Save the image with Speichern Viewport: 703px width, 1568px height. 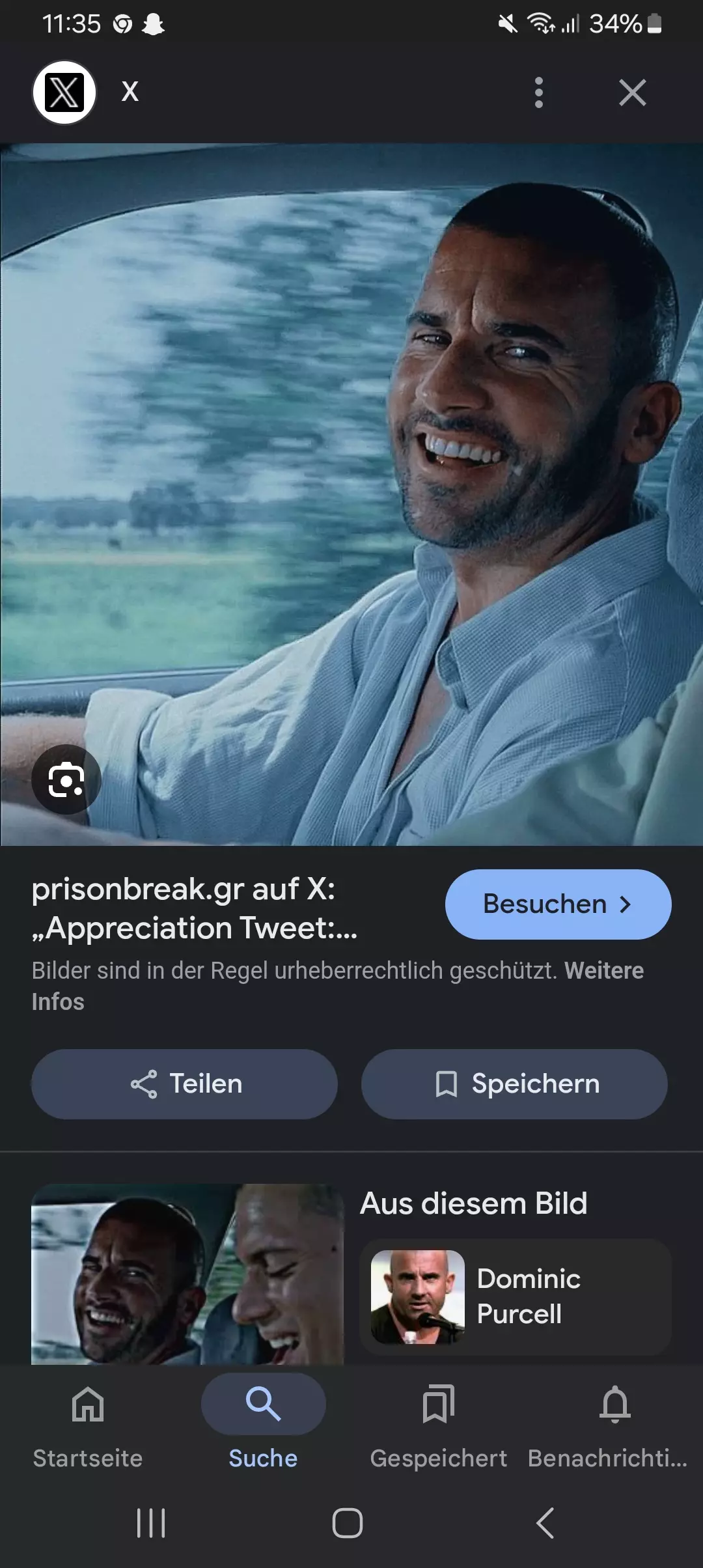[514, 1084]
